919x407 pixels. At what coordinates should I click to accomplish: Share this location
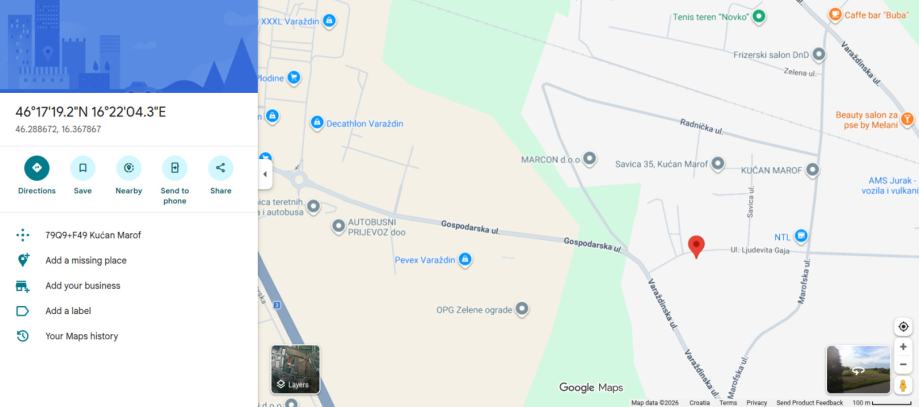[221, 169]
